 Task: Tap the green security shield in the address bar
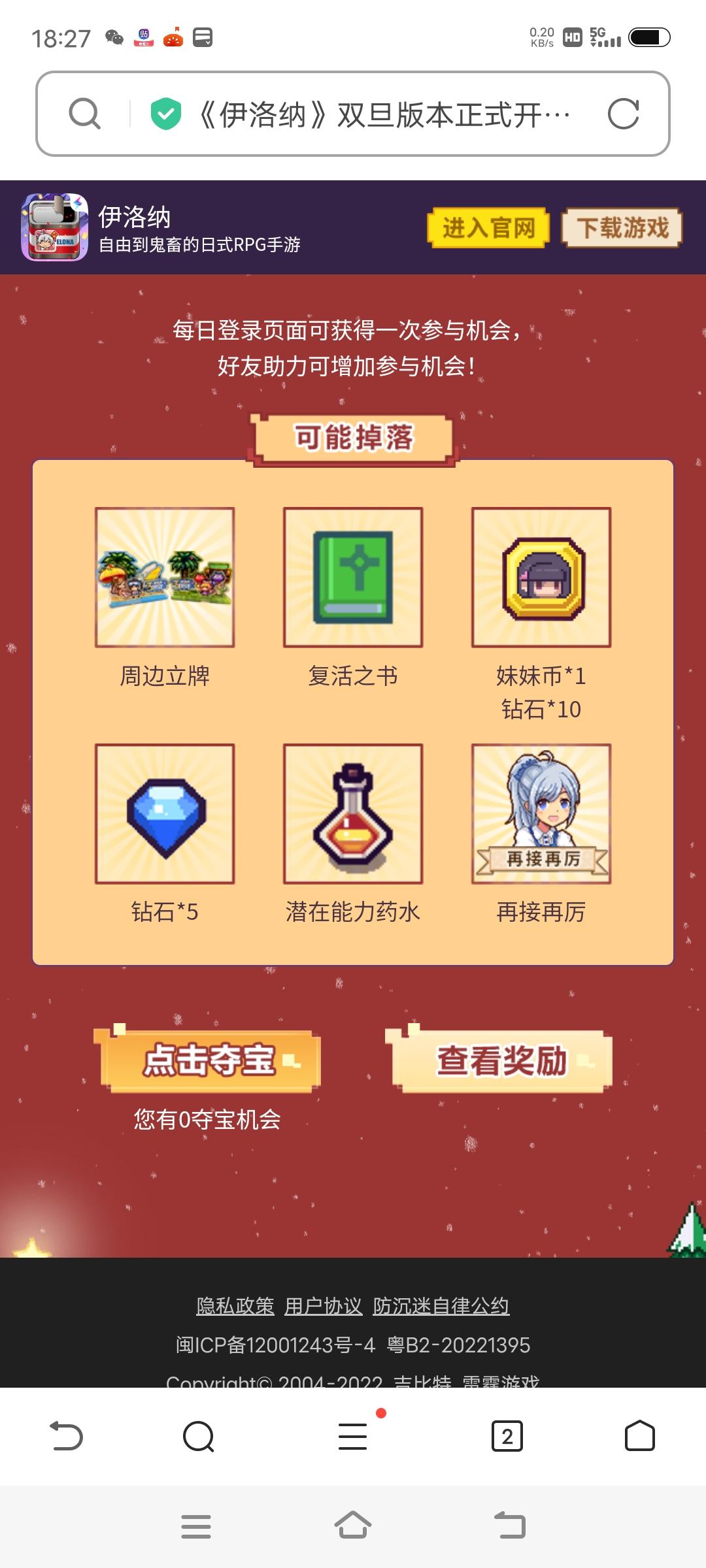click(165, 115)
